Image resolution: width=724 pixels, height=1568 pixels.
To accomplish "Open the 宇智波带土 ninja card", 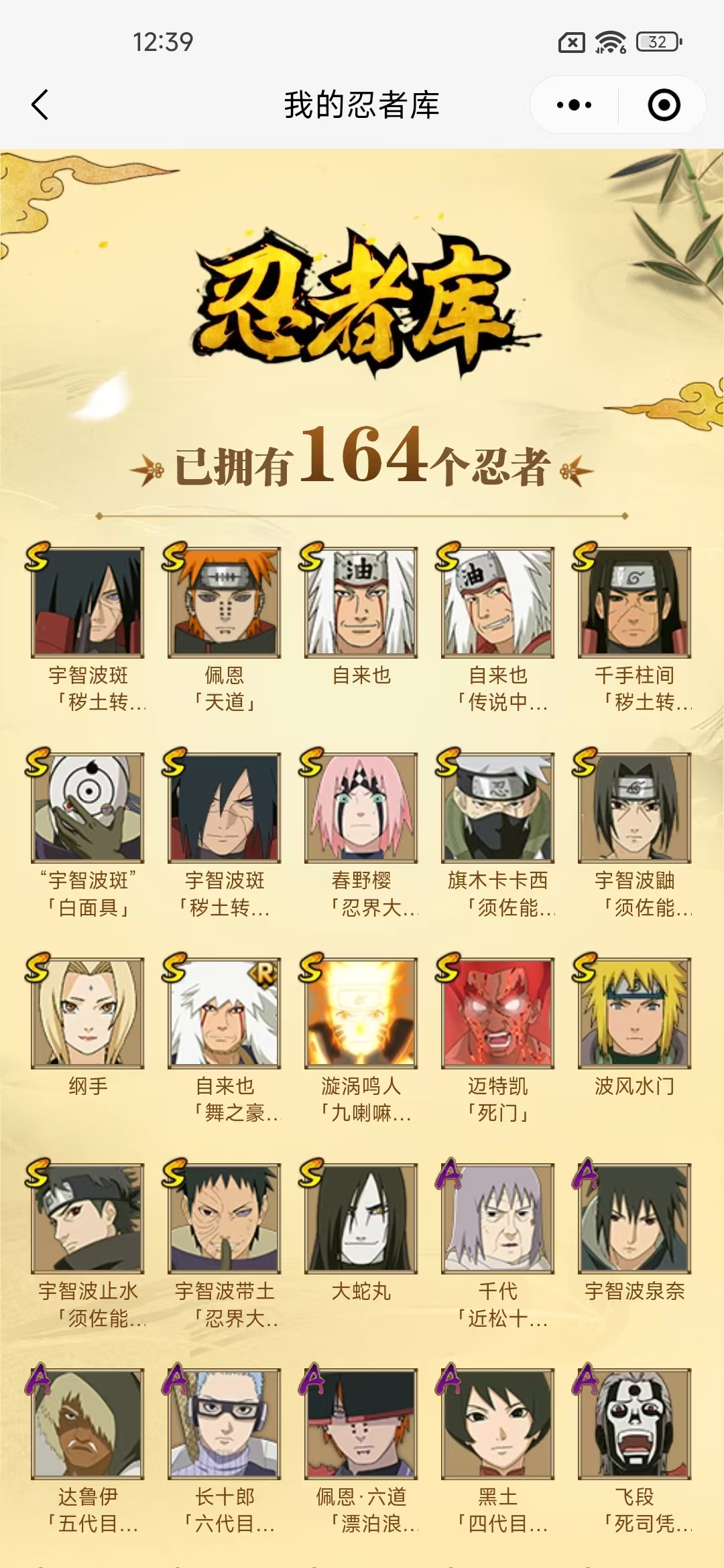I will (225, 1218).
